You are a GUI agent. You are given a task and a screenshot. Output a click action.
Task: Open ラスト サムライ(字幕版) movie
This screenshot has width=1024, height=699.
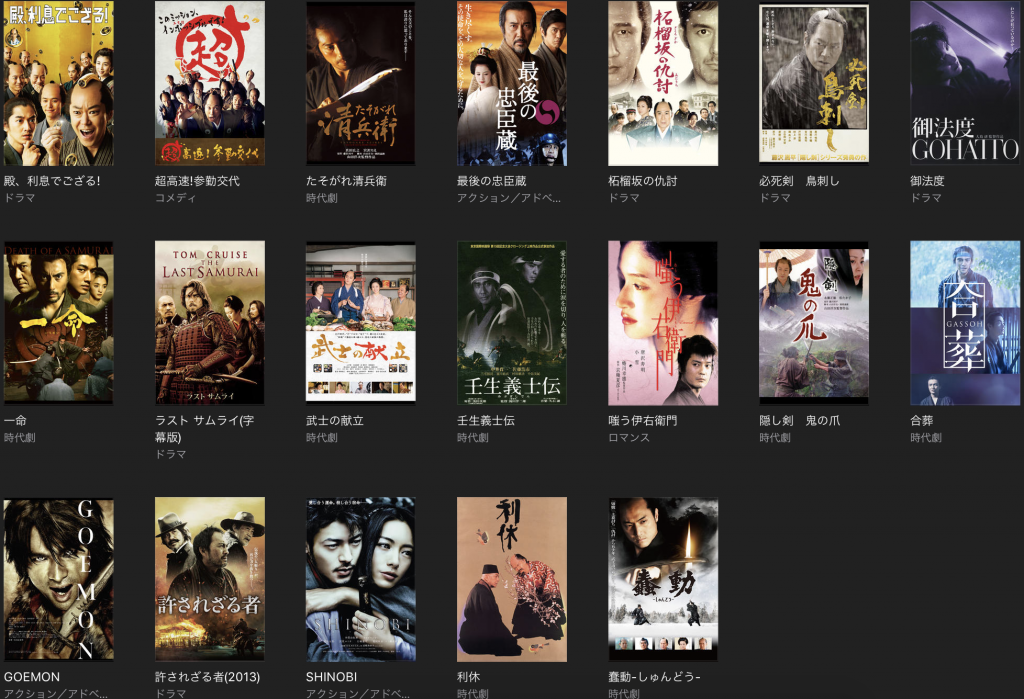pos(210,322)
